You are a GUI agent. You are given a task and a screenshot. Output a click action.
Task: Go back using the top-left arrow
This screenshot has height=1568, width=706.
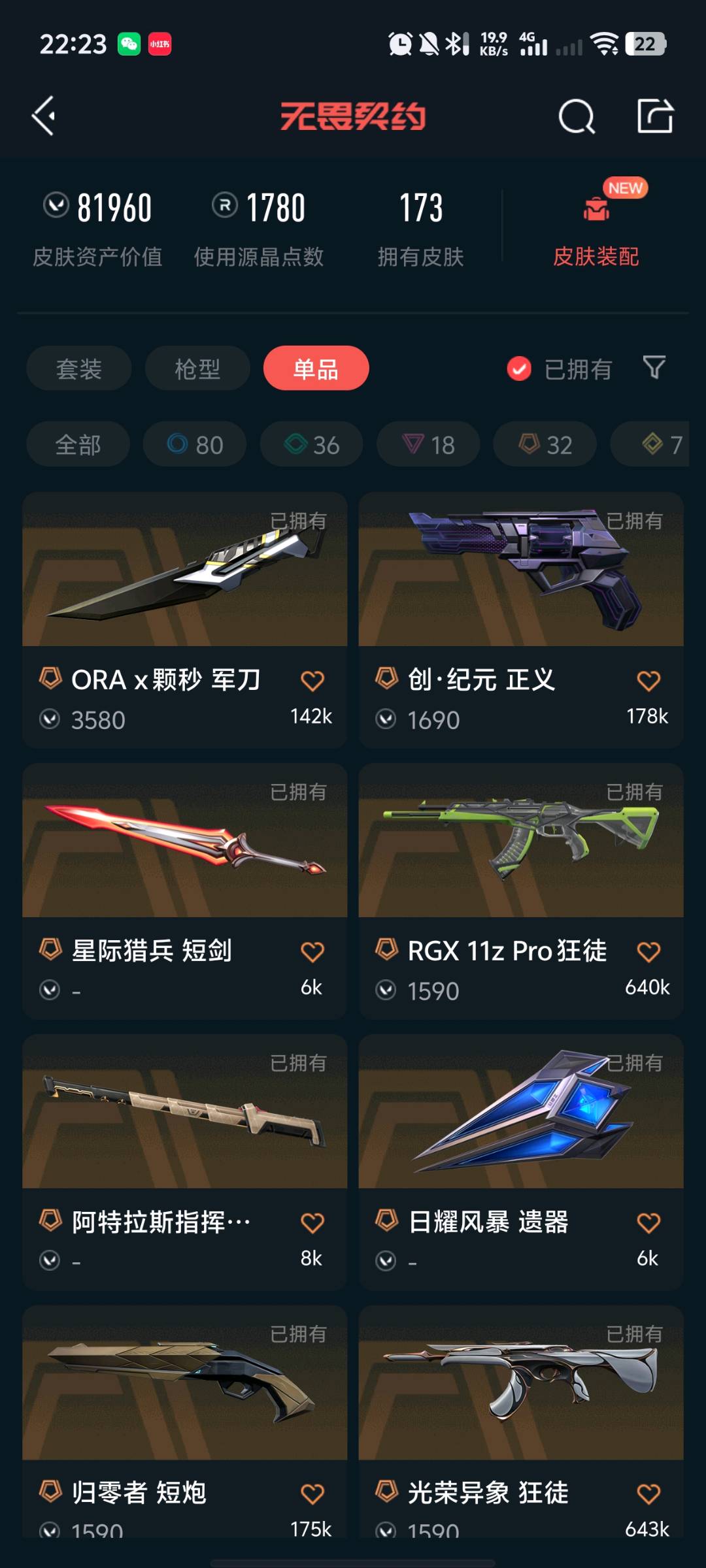click(x=44, y=116)
